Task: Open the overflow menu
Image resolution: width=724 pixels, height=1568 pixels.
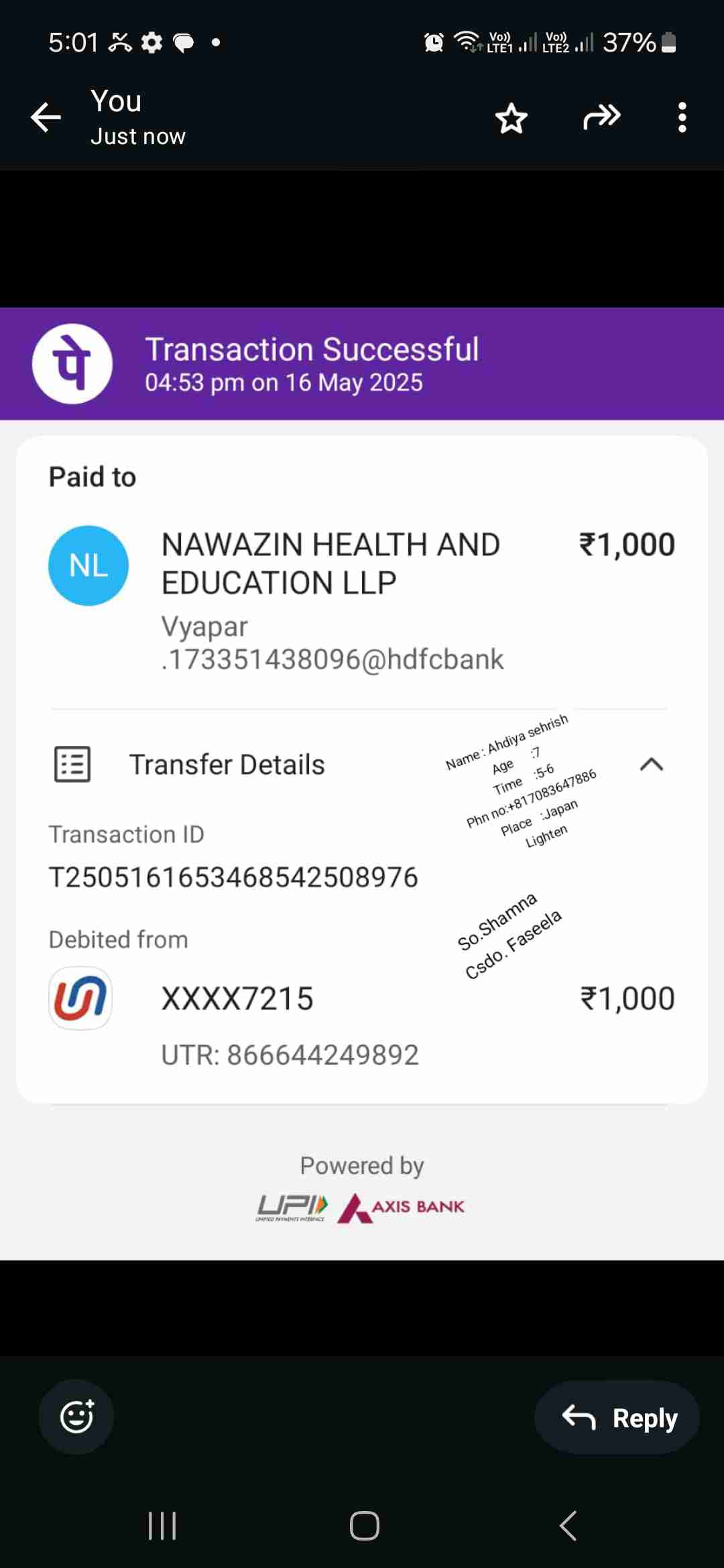Action: tap(682, 118)
